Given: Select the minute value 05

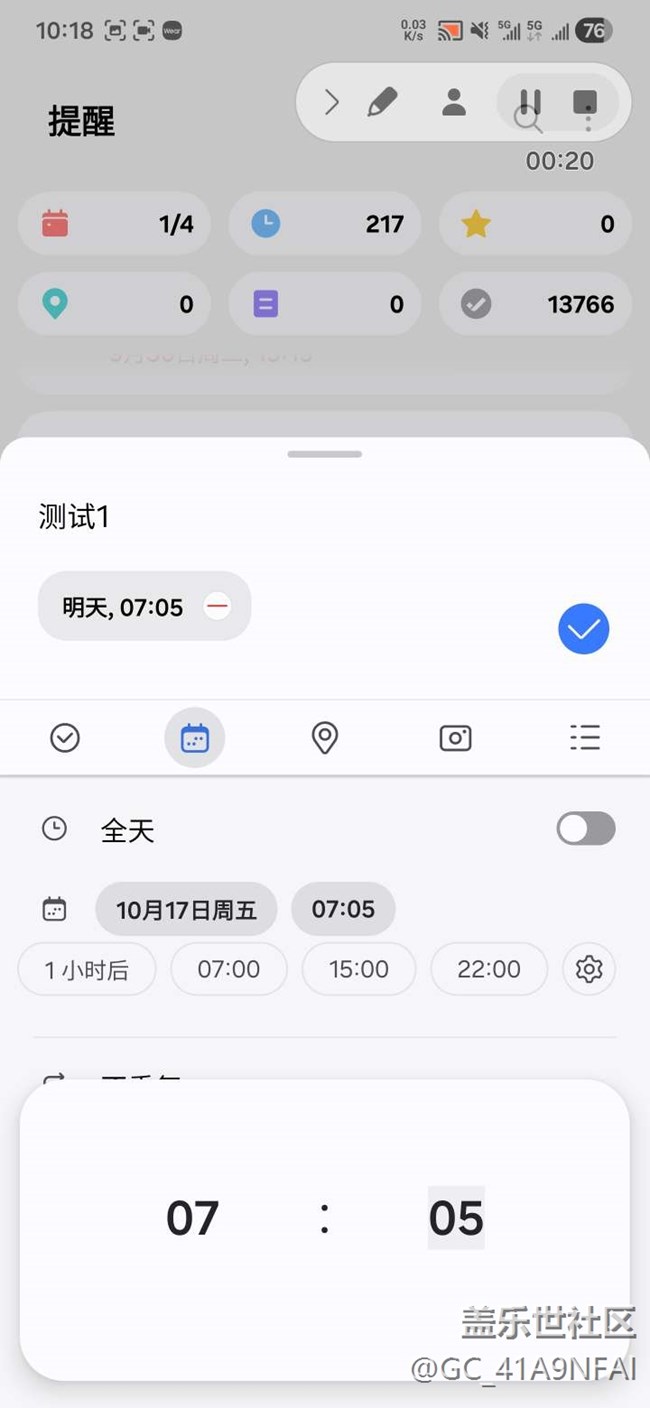Looking at the screenshot, I should click(456, 1218).
